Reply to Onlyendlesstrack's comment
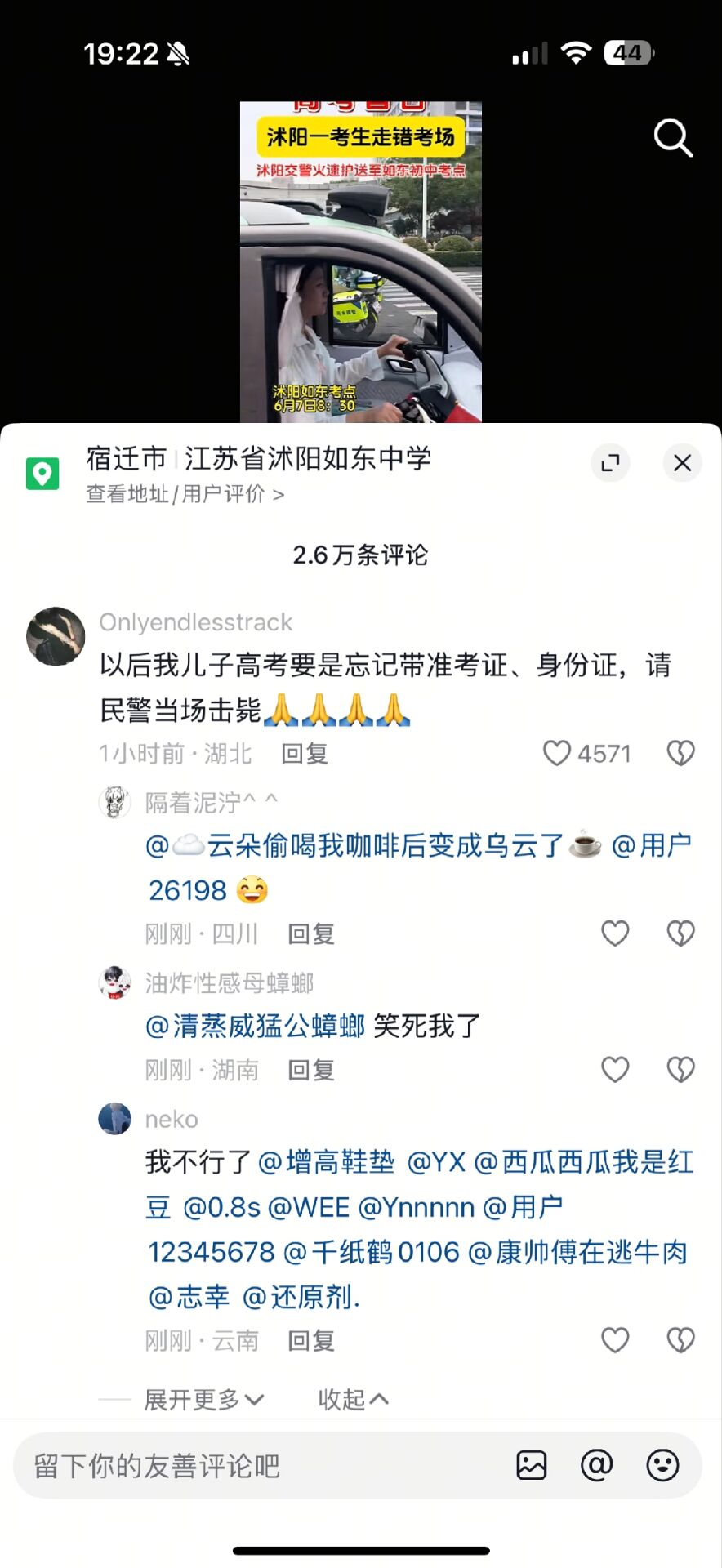 (x=304, y=754)
